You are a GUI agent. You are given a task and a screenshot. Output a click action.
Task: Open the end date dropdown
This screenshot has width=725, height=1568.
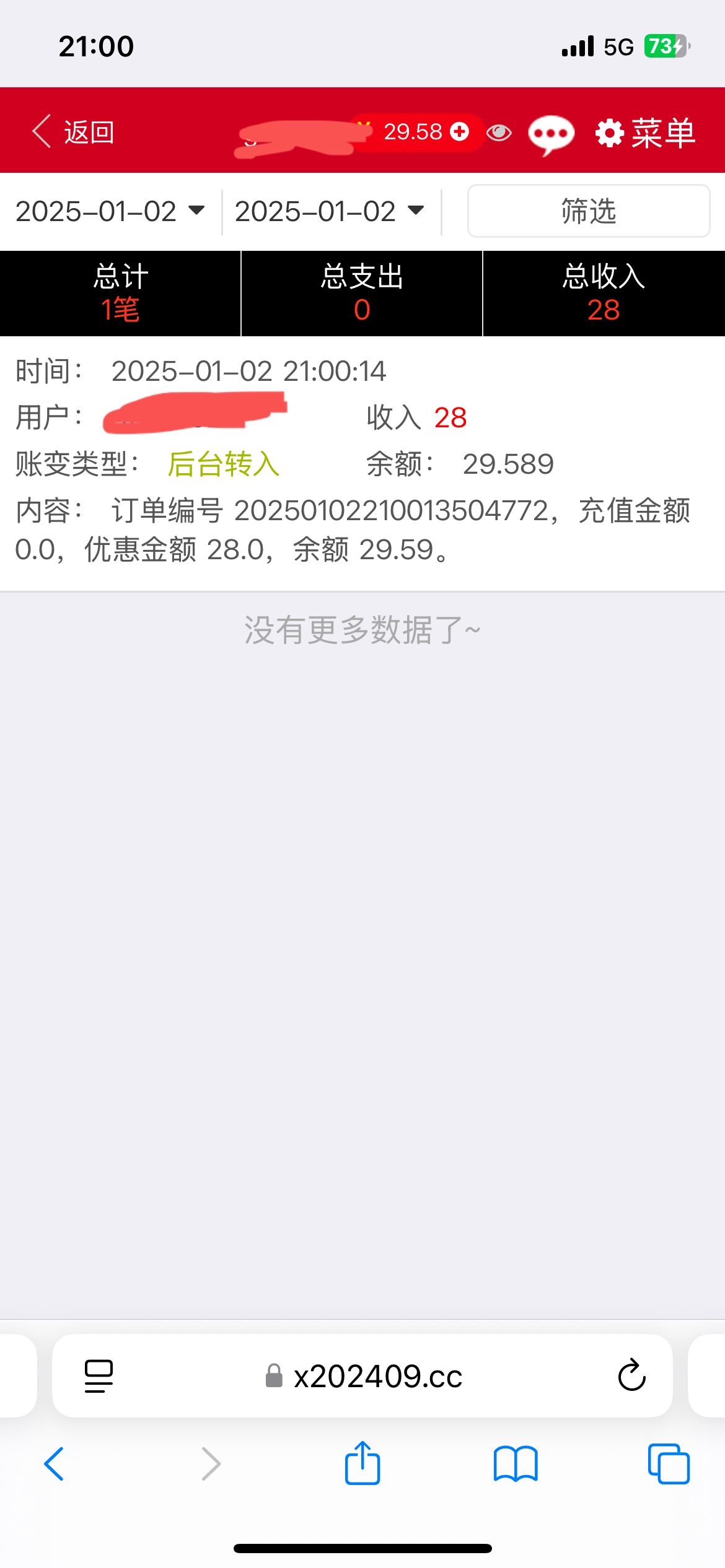[330, 211]
